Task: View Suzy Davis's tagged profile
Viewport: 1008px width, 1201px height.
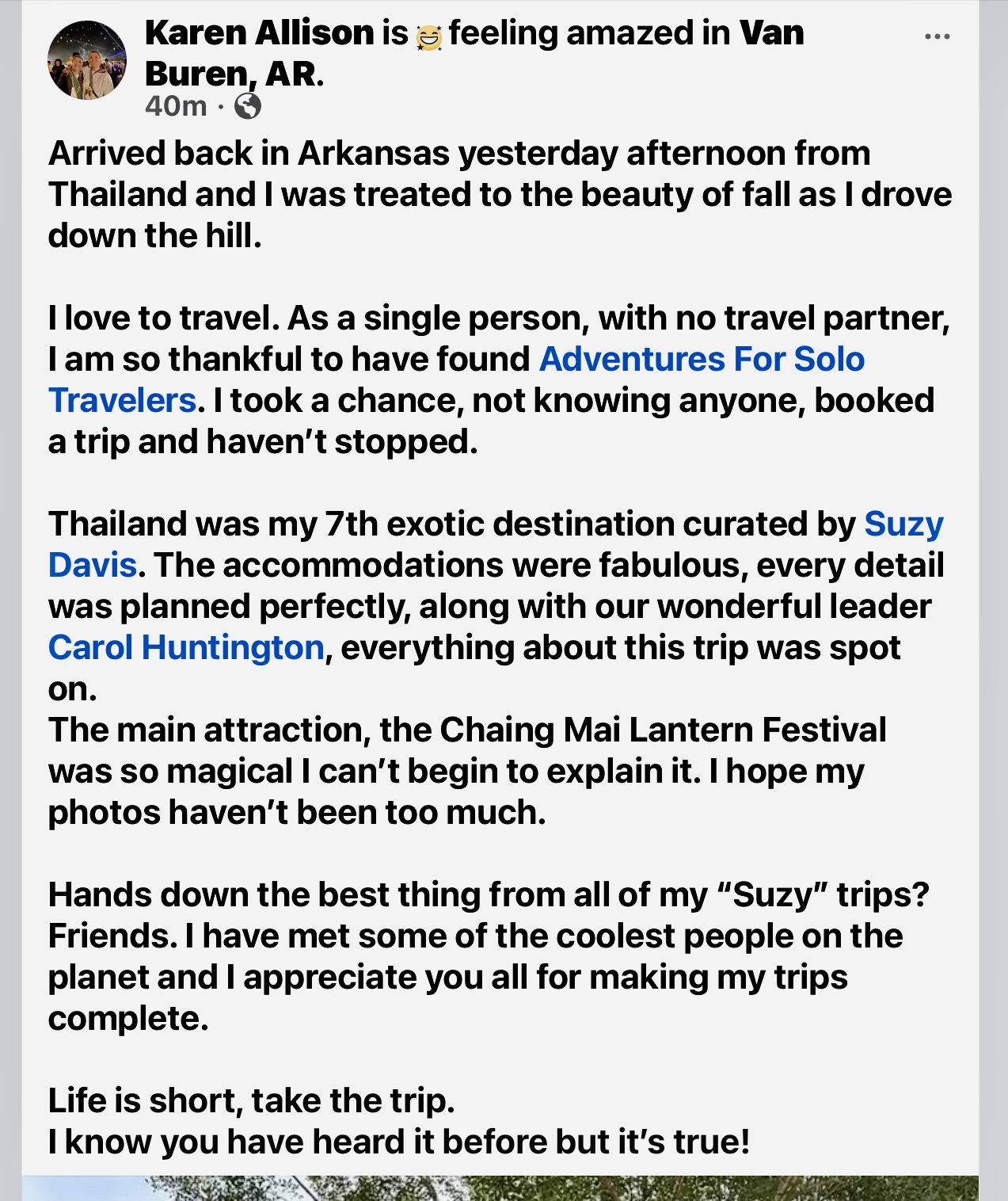Action: click(903, 524)
